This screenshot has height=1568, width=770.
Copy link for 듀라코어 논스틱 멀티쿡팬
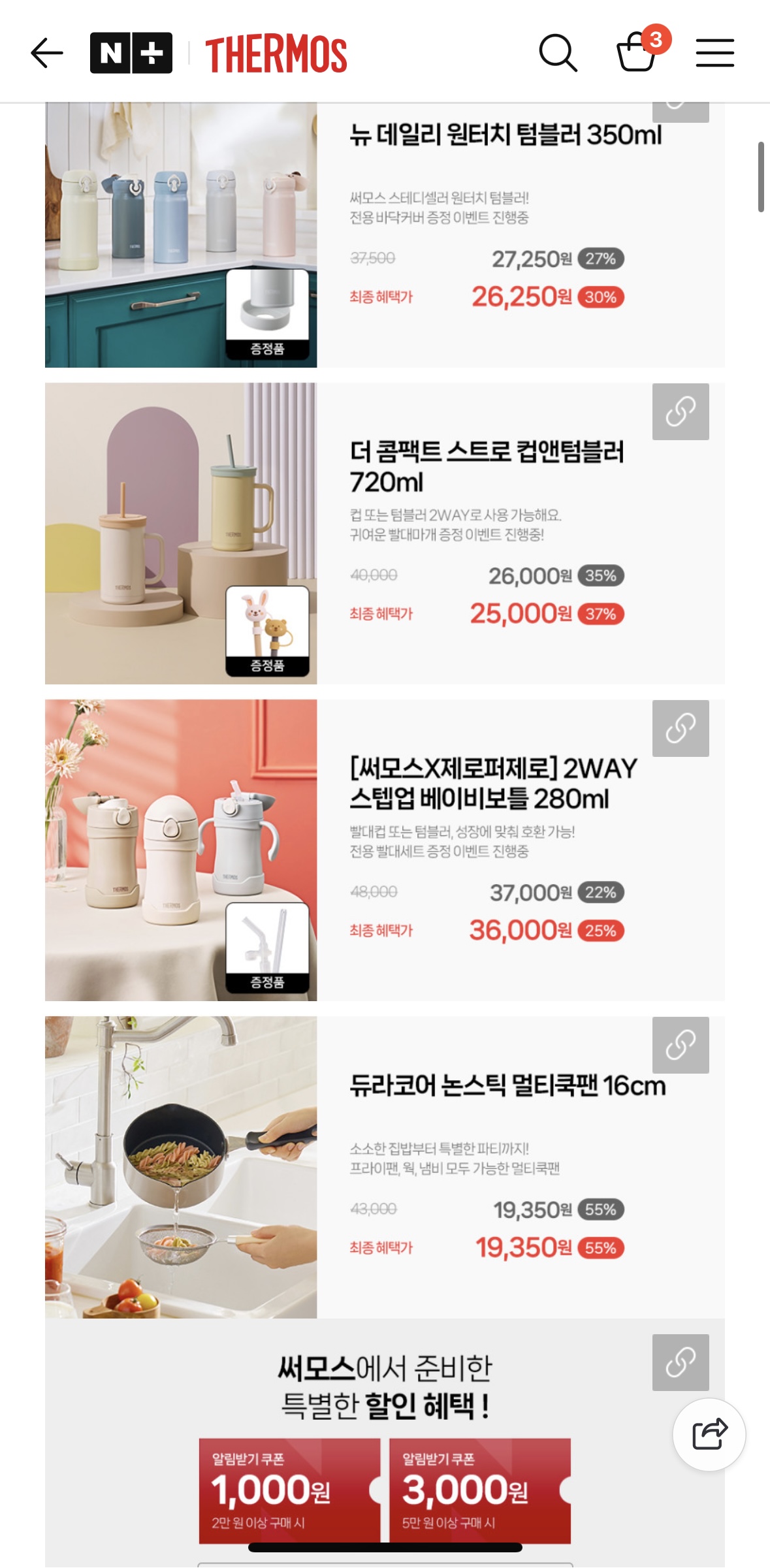click(x=681, y=1045)
